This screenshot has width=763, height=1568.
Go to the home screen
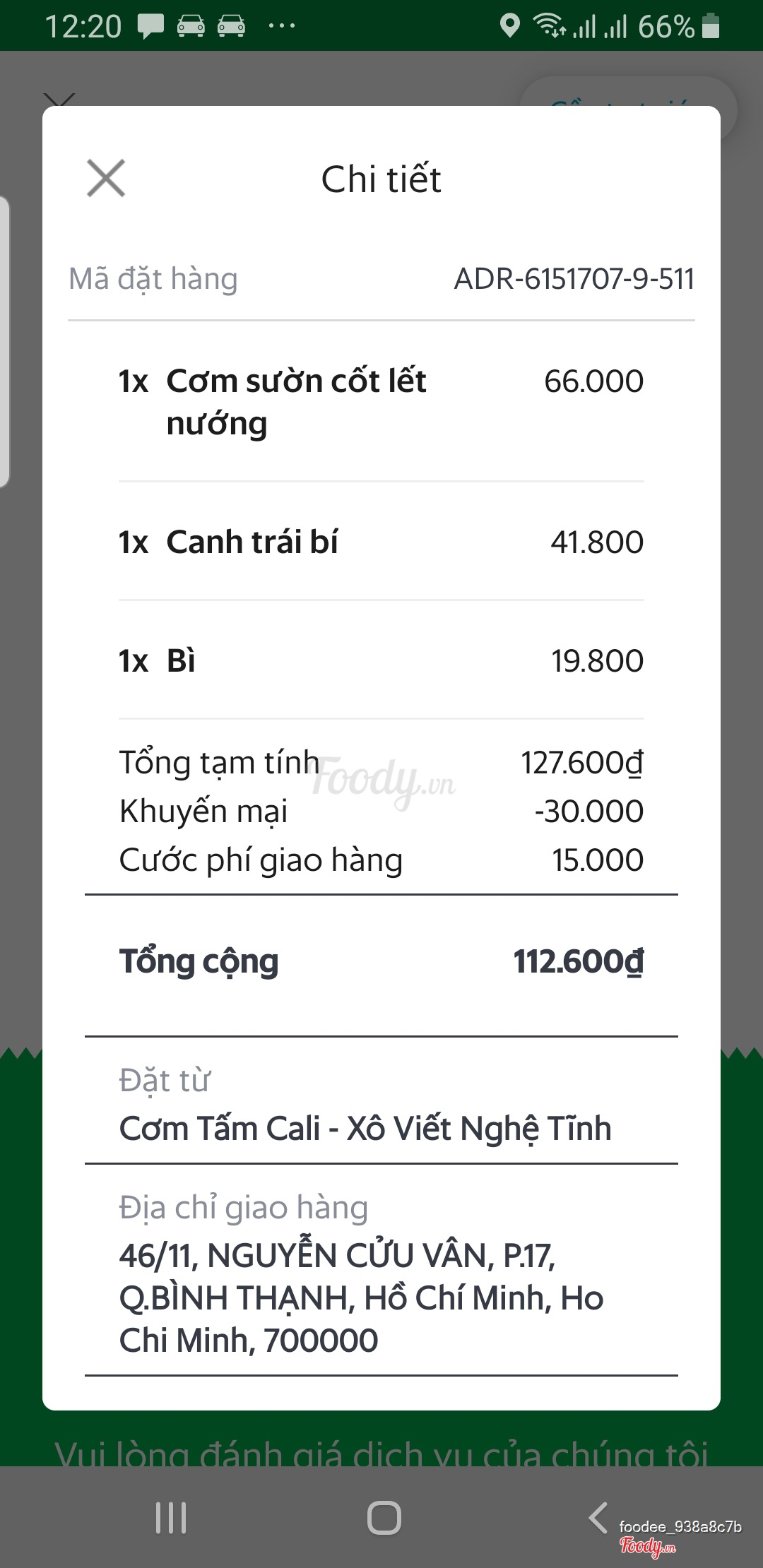(x=384, y=1517)
